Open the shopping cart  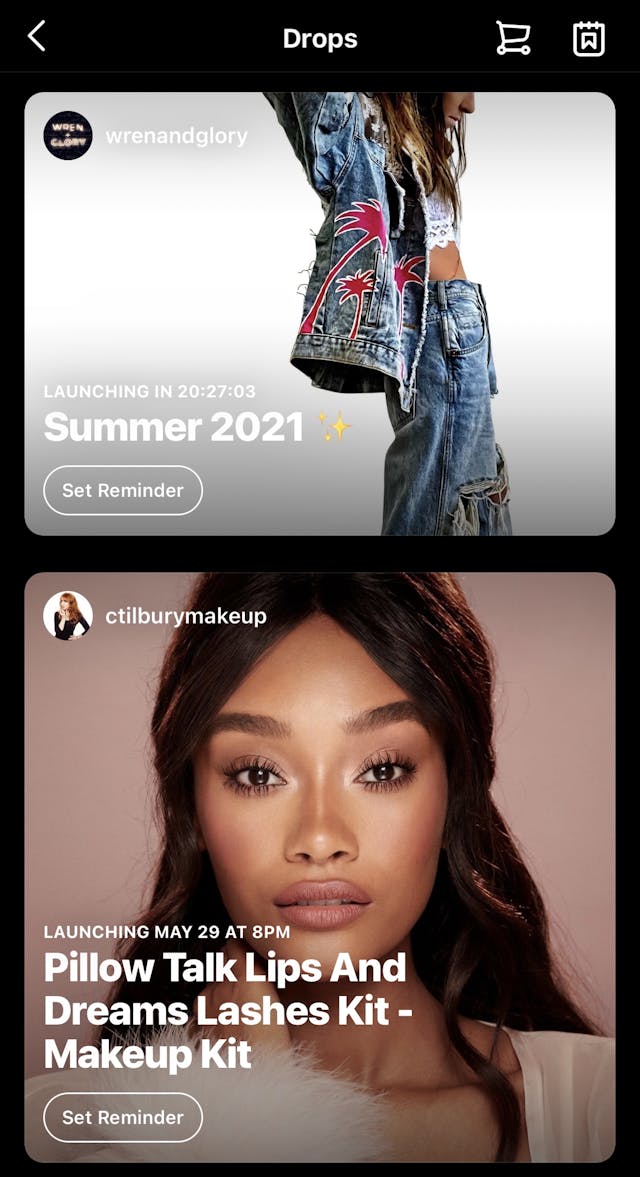click(x=513, y=38)
